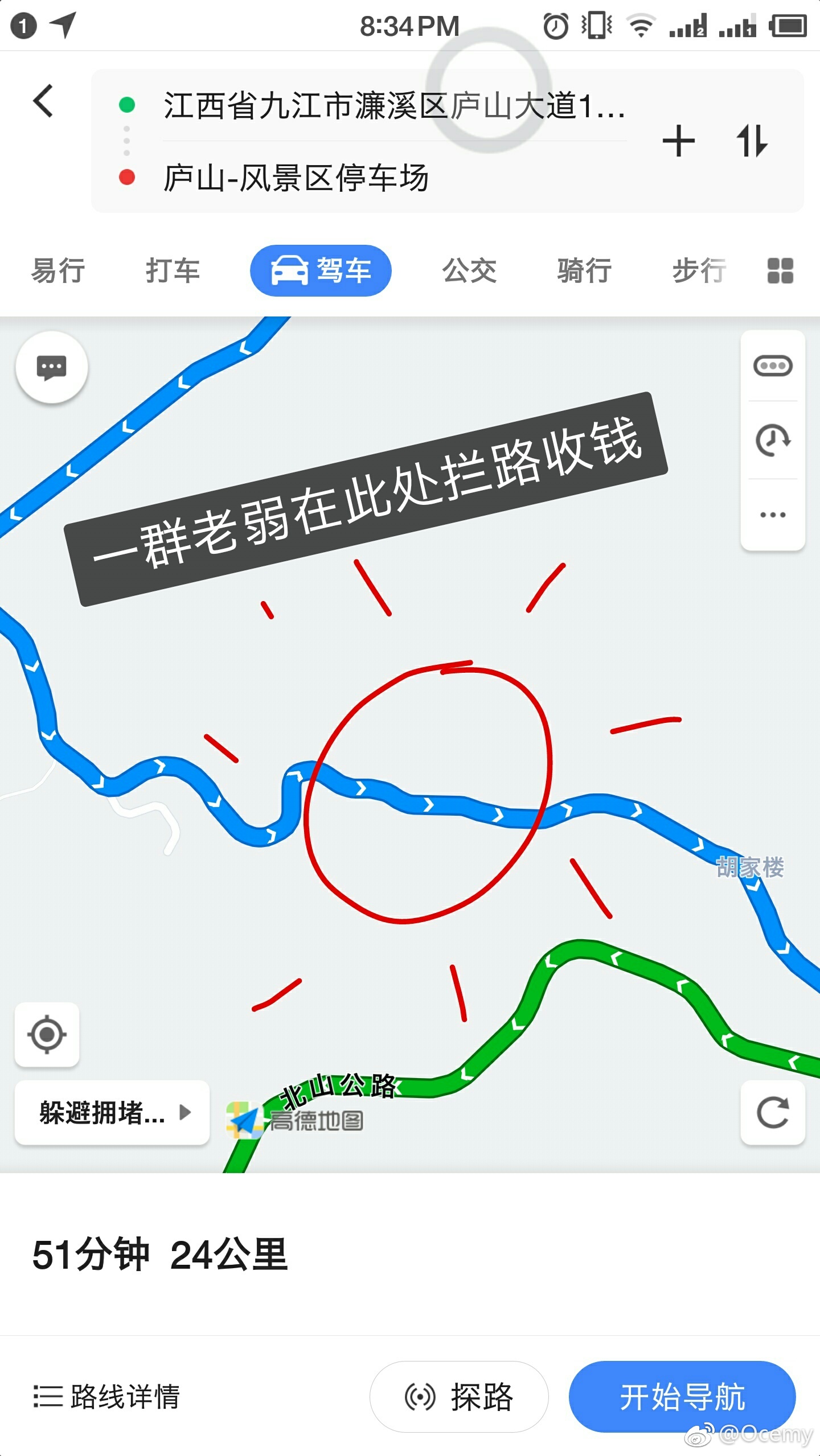Recenter map to my location
The height and width of the screenshot is (1456, 820).
[47, 1034]
